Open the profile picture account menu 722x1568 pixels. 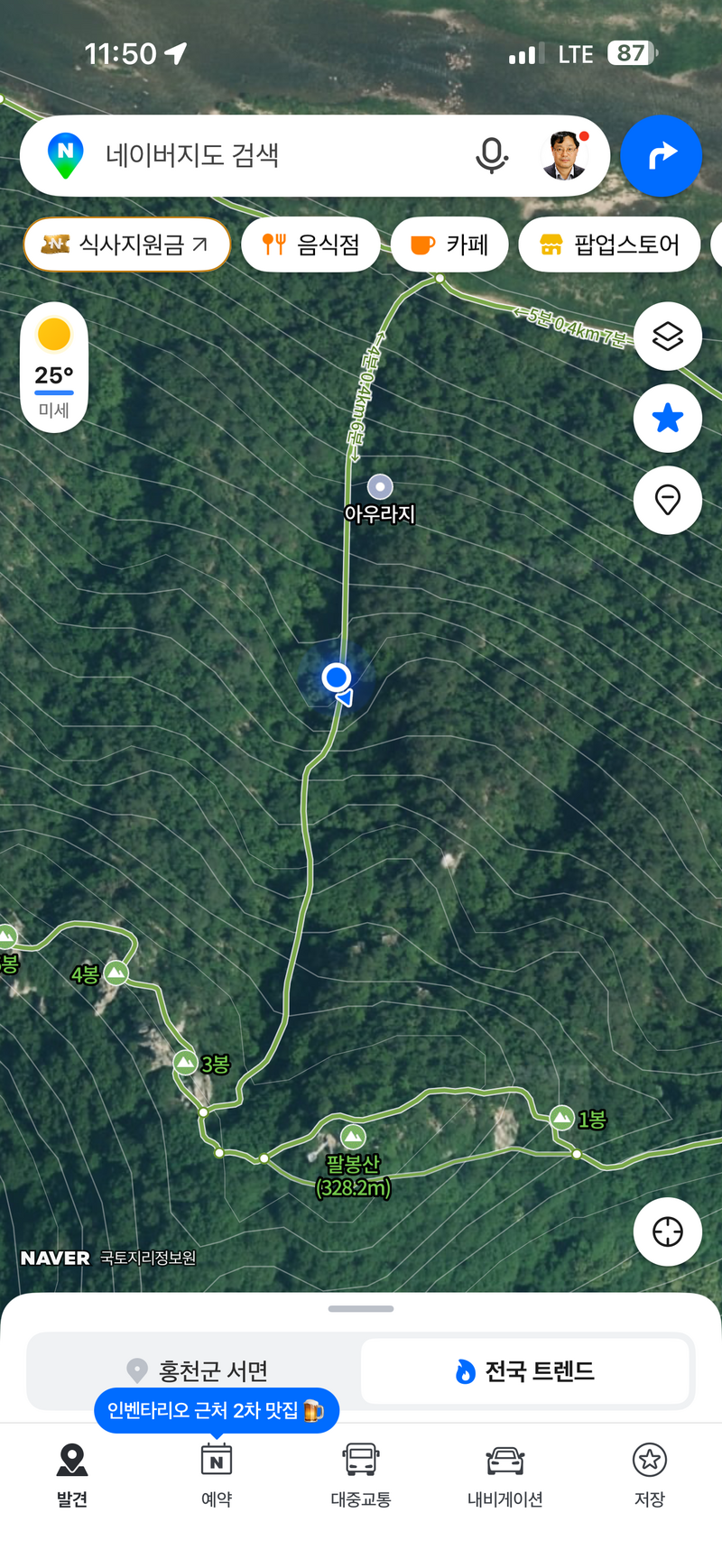coord(565,156)
